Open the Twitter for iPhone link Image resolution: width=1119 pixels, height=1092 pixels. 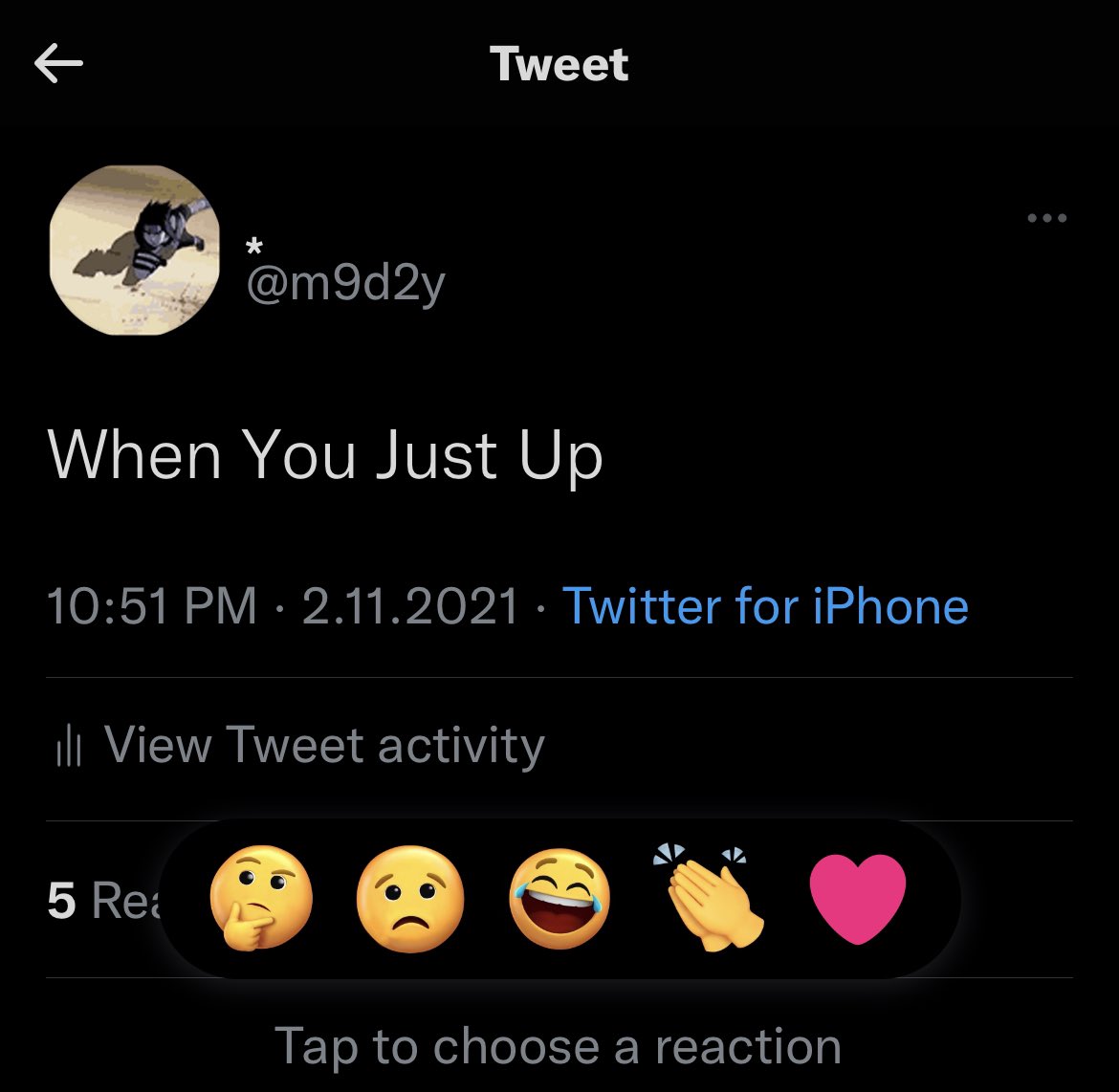point(765,606)
